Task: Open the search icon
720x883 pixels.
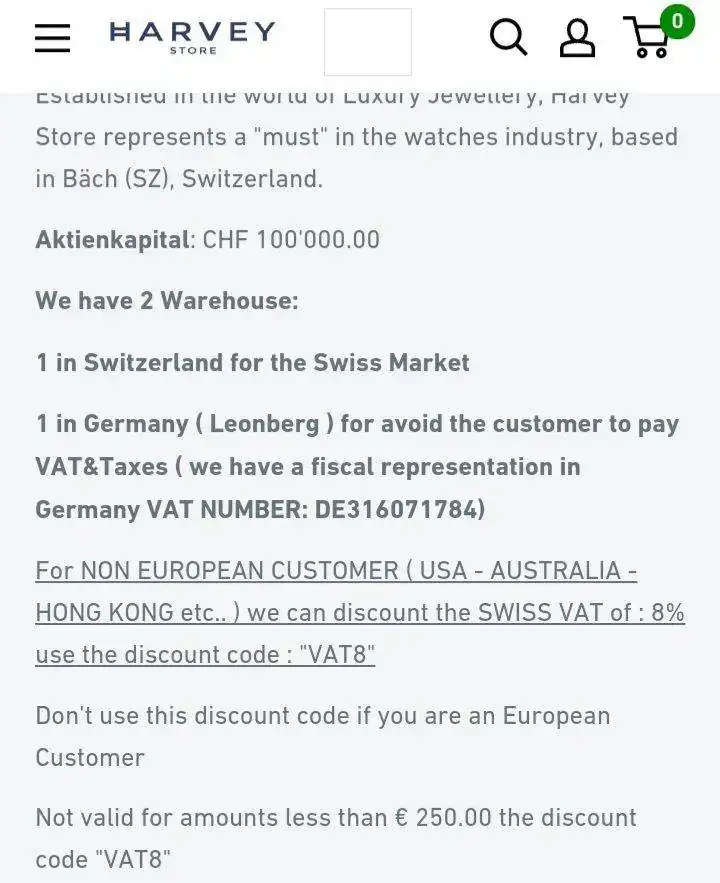Action: click(x=508, y=38)
